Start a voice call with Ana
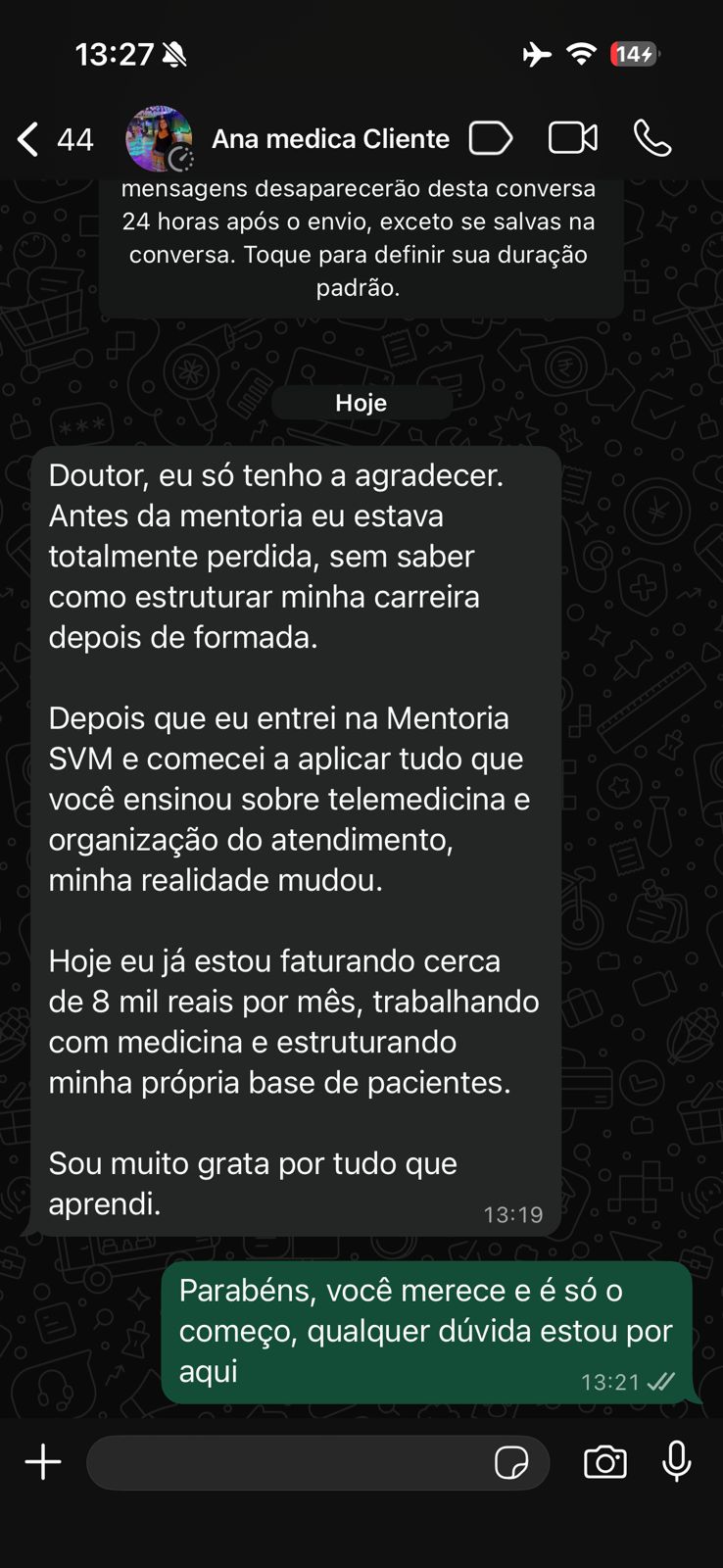This screenshot has width=723, height=1568. tap(652, 138)
